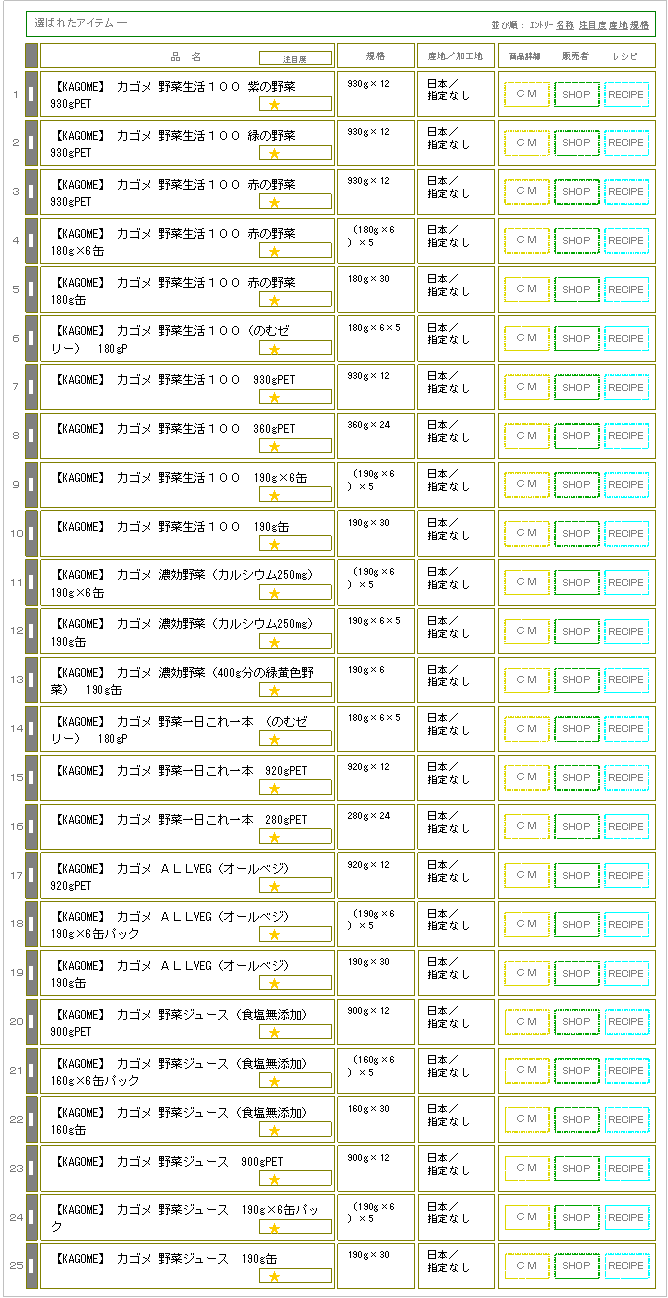Open SHOP for ALLVEG 190g缶
The image size is (668, 1298).
pos(576,973)
